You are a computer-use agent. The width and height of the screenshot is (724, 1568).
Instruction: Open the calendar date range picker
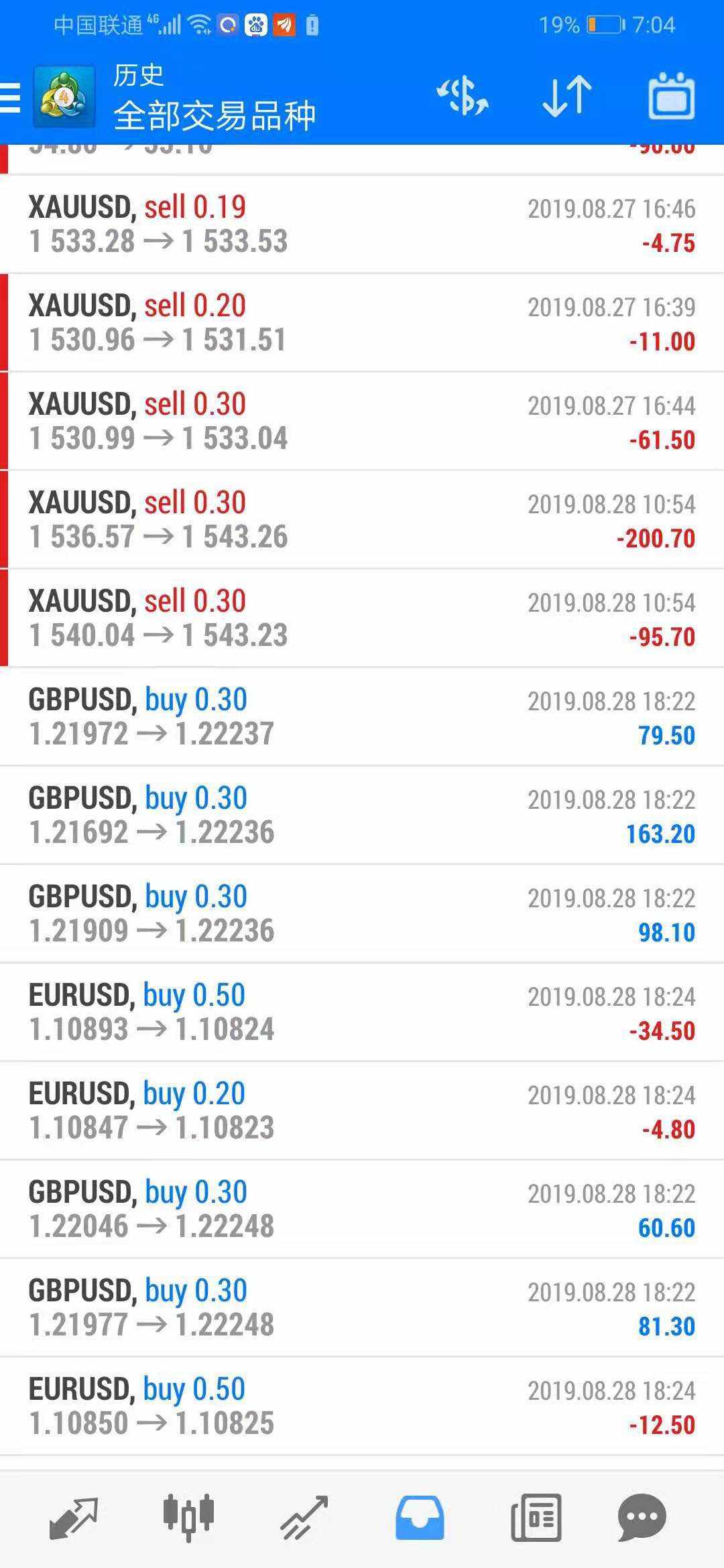pos(671,97)
